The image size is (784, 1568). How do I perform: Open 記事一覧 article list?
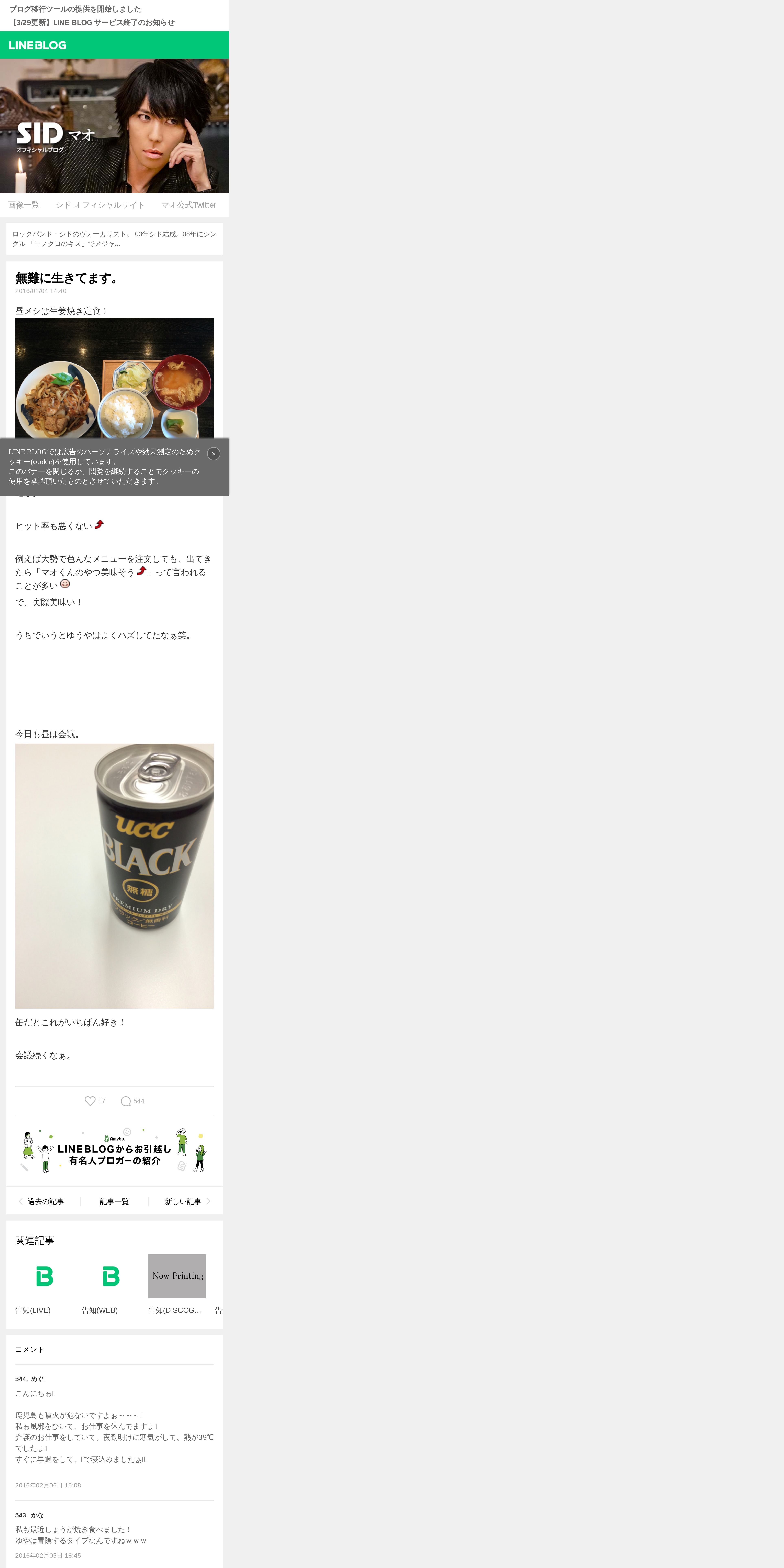coord(114,1201)
